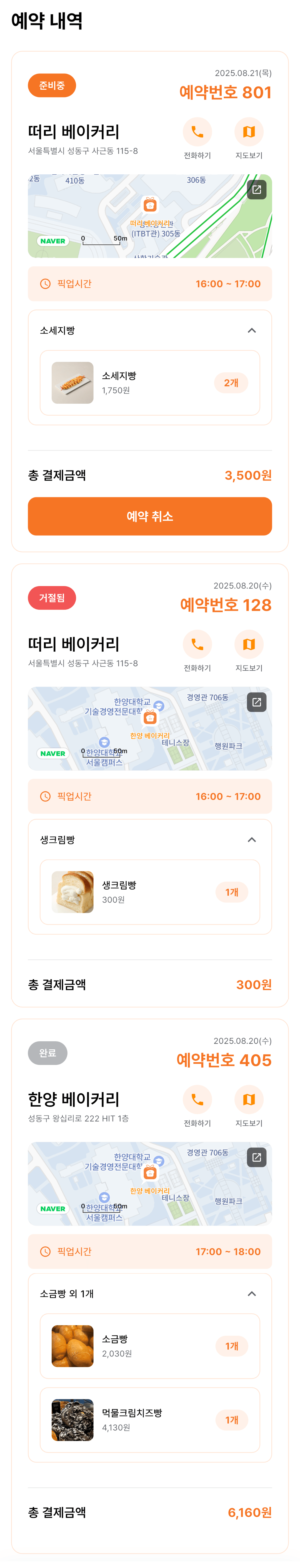Call 떠리 베이커리 for reservation 801
Screen dimensions: 300x1568
point(197,132)
